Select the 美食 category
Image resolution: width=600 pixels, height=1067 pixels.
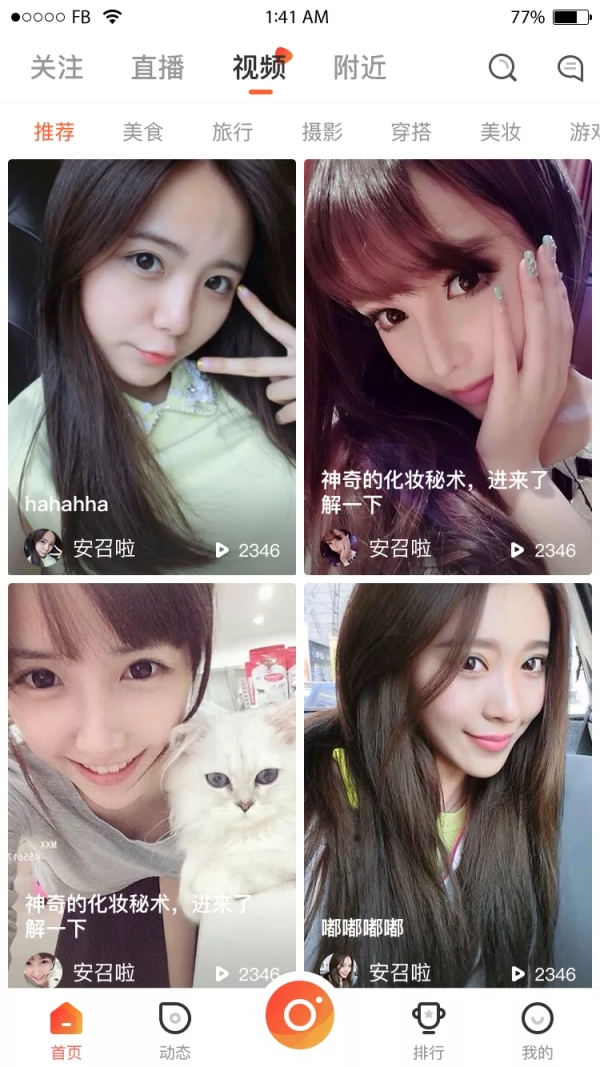pos(143,132)
